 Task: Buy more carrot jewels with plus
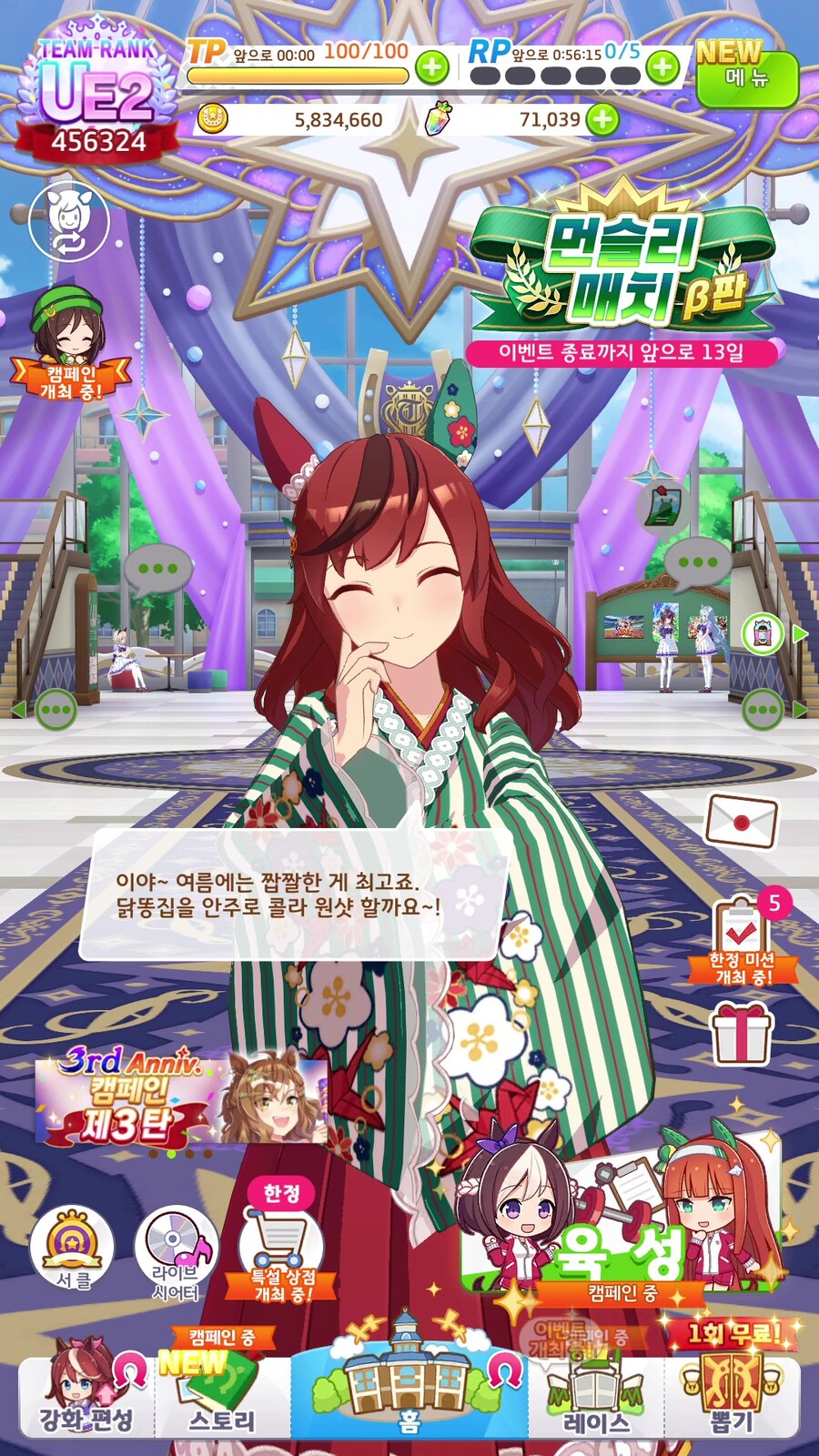pyautogui.click(x=602, y=119)
